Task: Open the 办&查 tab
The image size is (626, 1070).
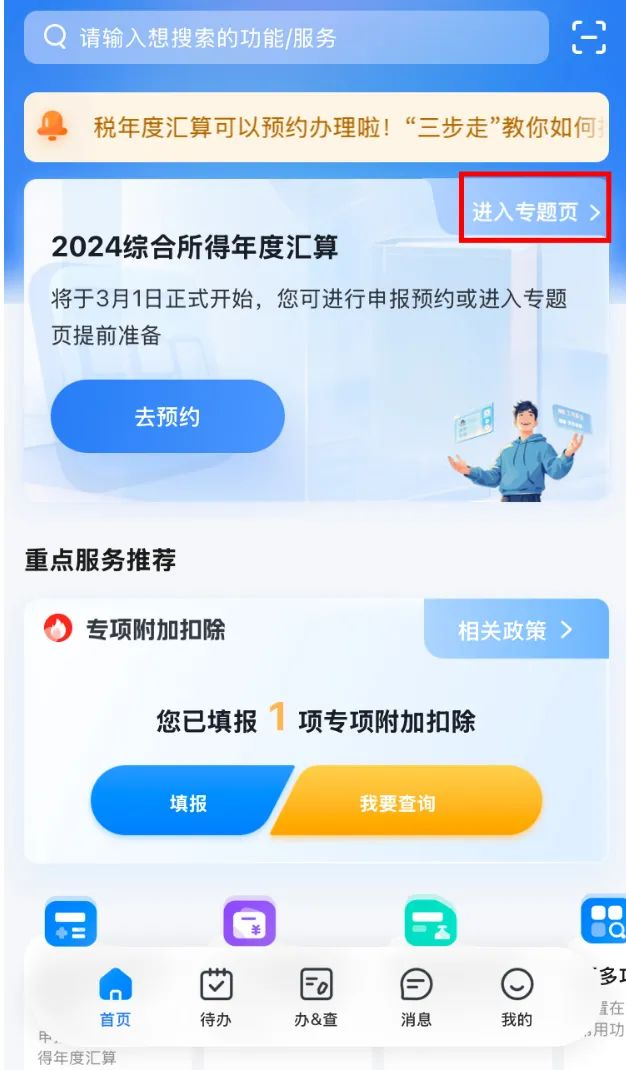Action: click(316, 998)
